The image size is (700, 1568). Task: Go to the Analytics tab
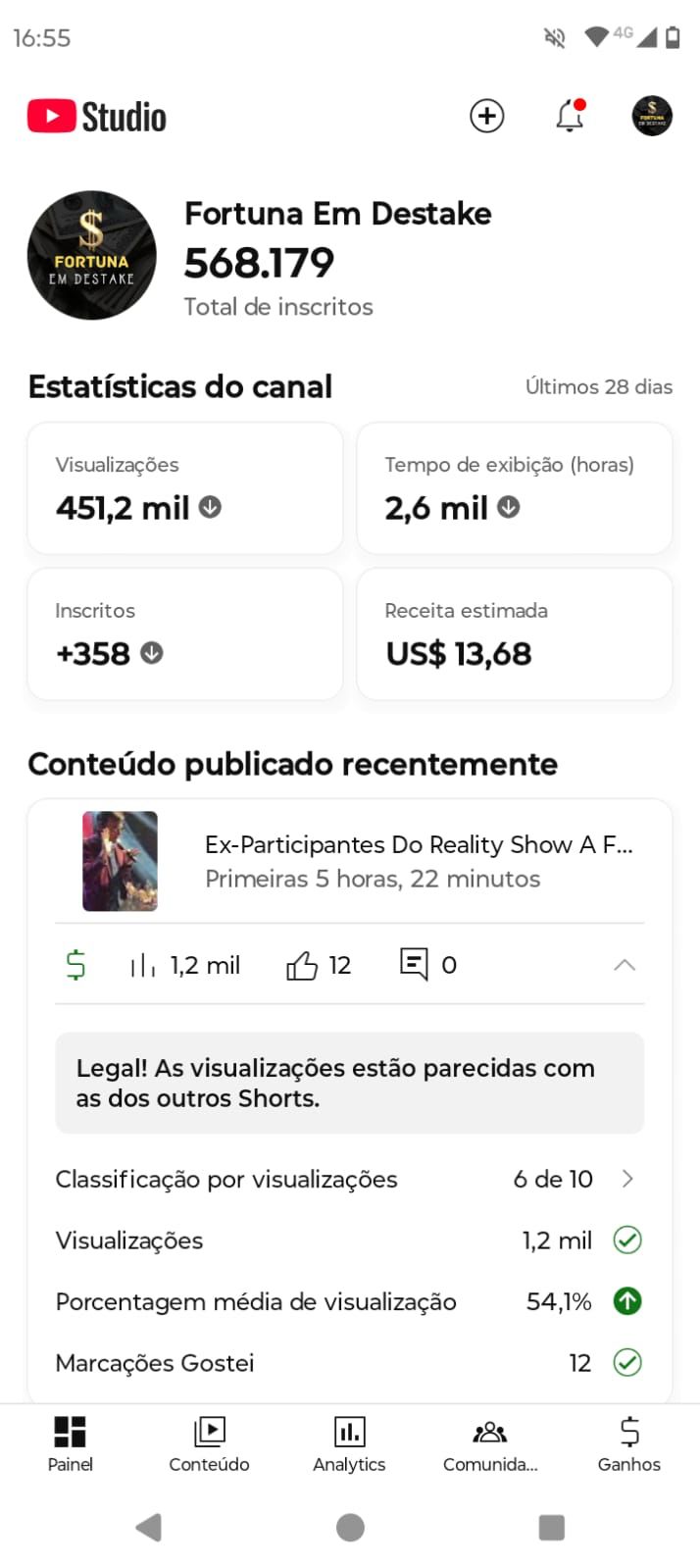[349, 1444]
